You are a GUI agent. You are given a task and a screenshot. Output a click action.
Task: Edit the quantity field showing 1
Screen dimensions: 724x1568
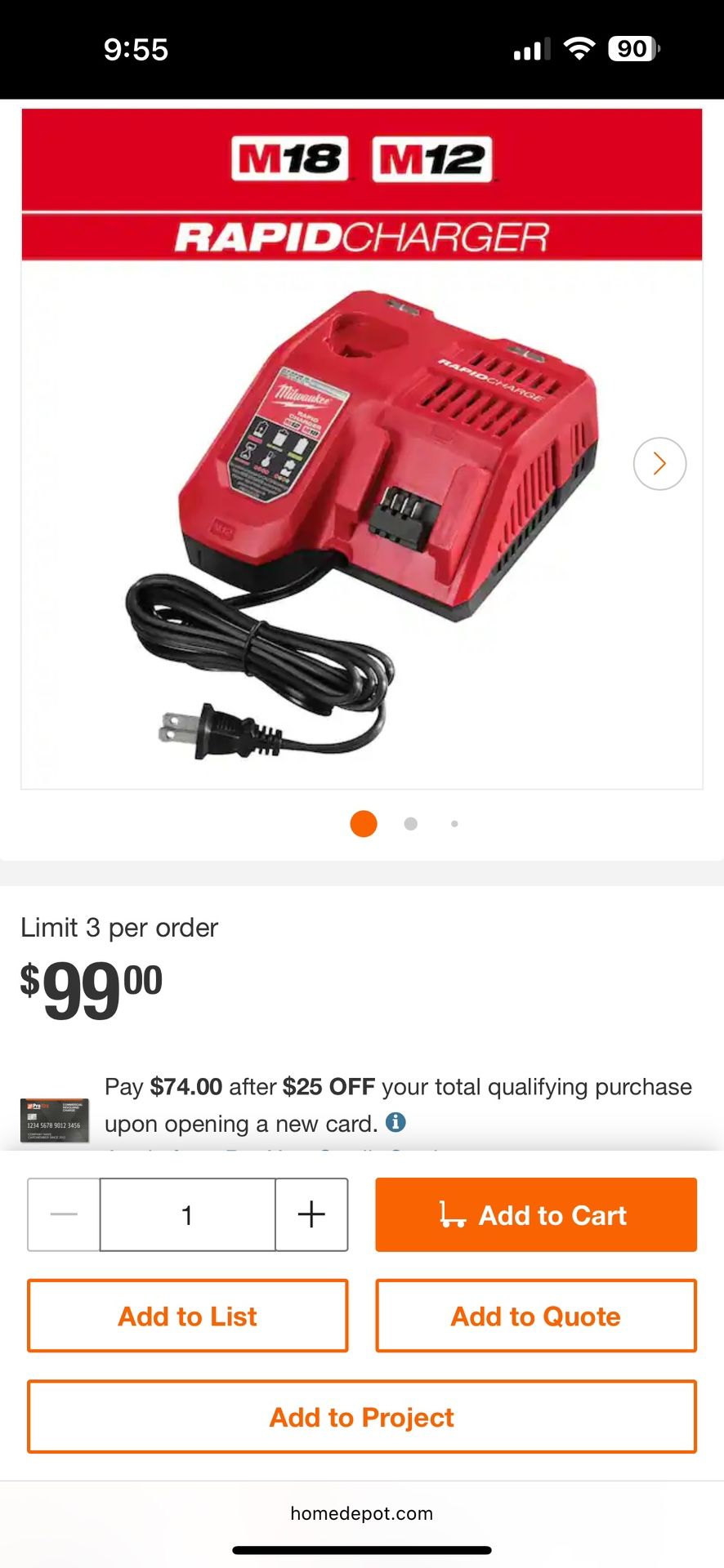(187, 1214)
